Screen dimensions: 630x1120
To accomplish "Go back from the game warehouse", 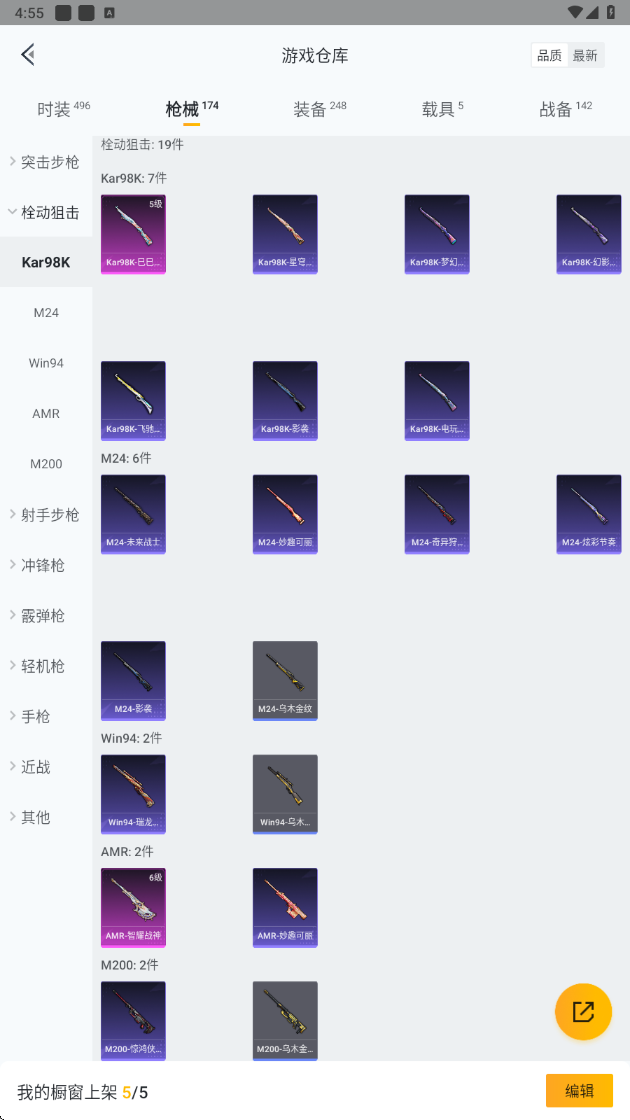I will (x=28, y=55).
